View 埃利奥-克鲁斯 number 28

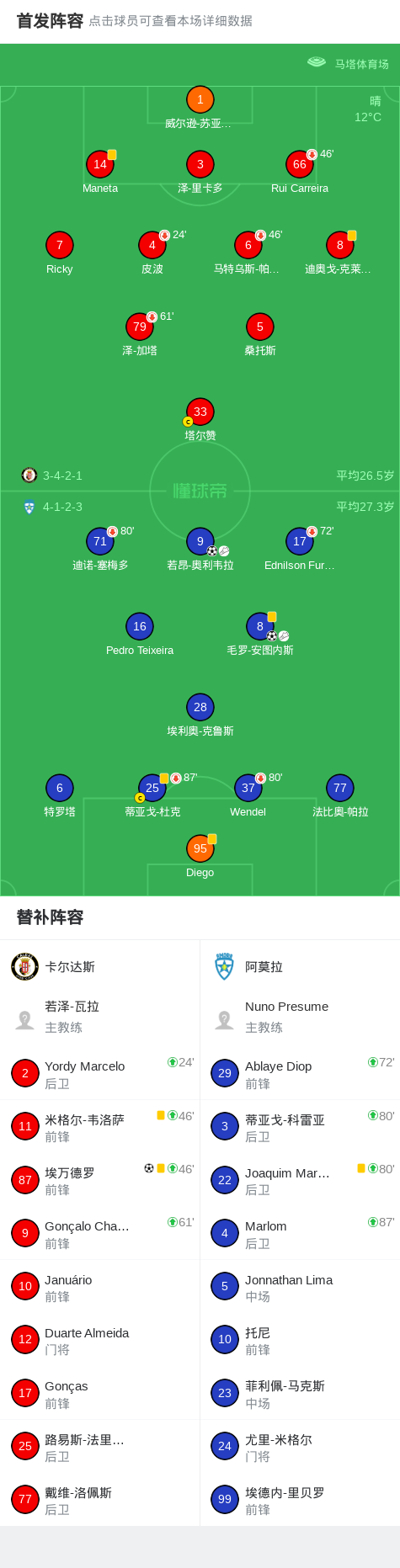click(200, 707)
